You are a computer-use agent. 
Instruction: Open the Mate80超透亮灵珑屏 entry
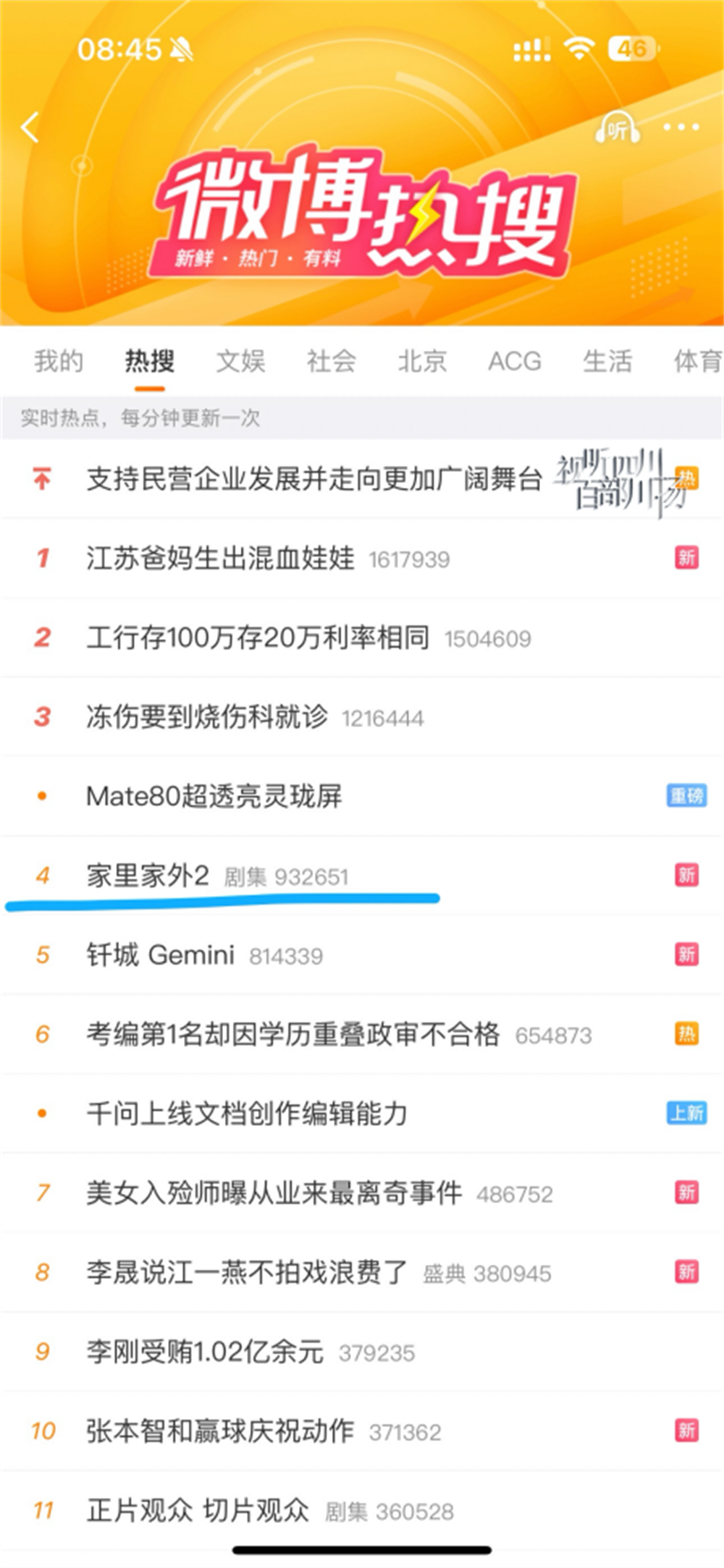[x=214, y=797]
